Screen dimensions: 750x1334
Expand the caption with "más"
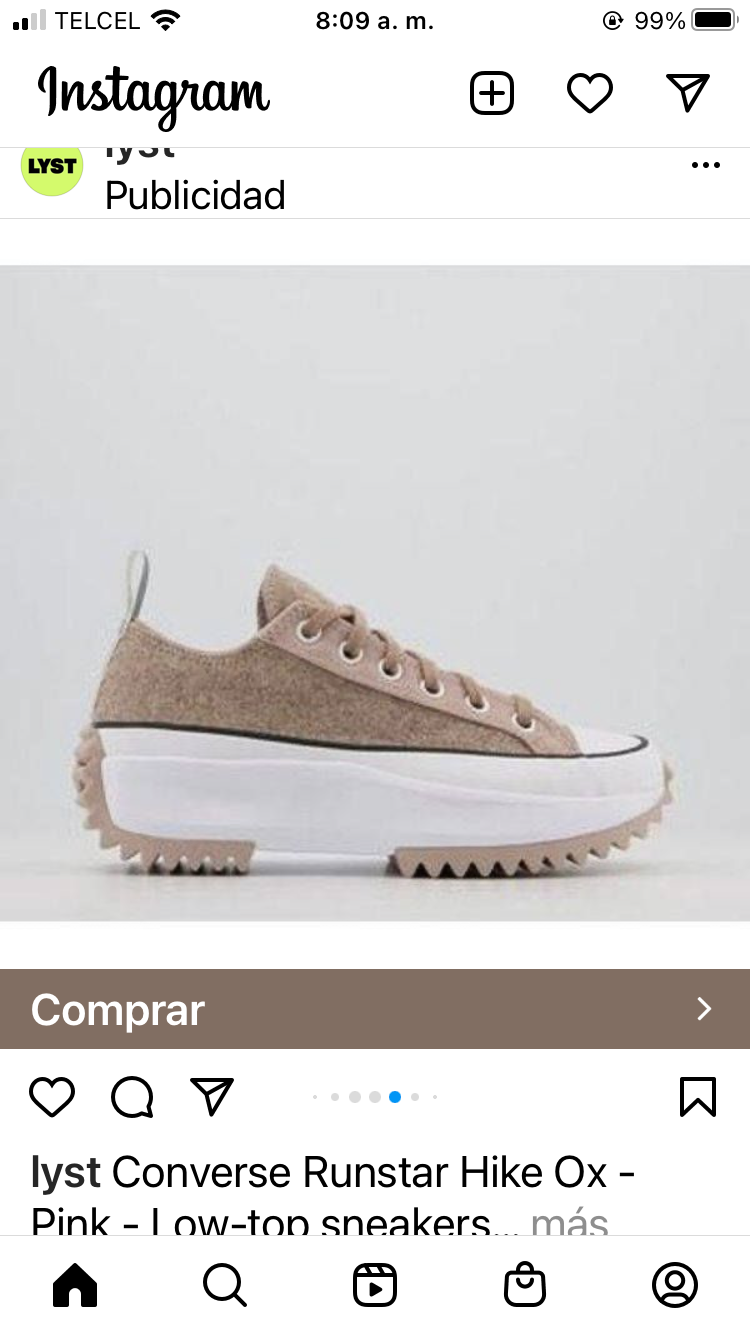pyautogui.click(x=569, y=1222)
